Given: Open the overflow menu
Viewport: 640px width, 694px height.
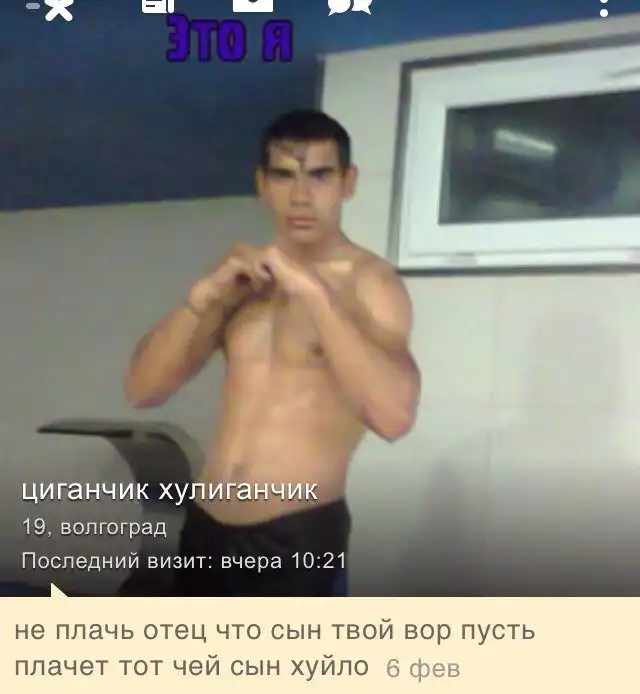Looking at the screenshot, I should pyautogui.click(x=604, y=8).
